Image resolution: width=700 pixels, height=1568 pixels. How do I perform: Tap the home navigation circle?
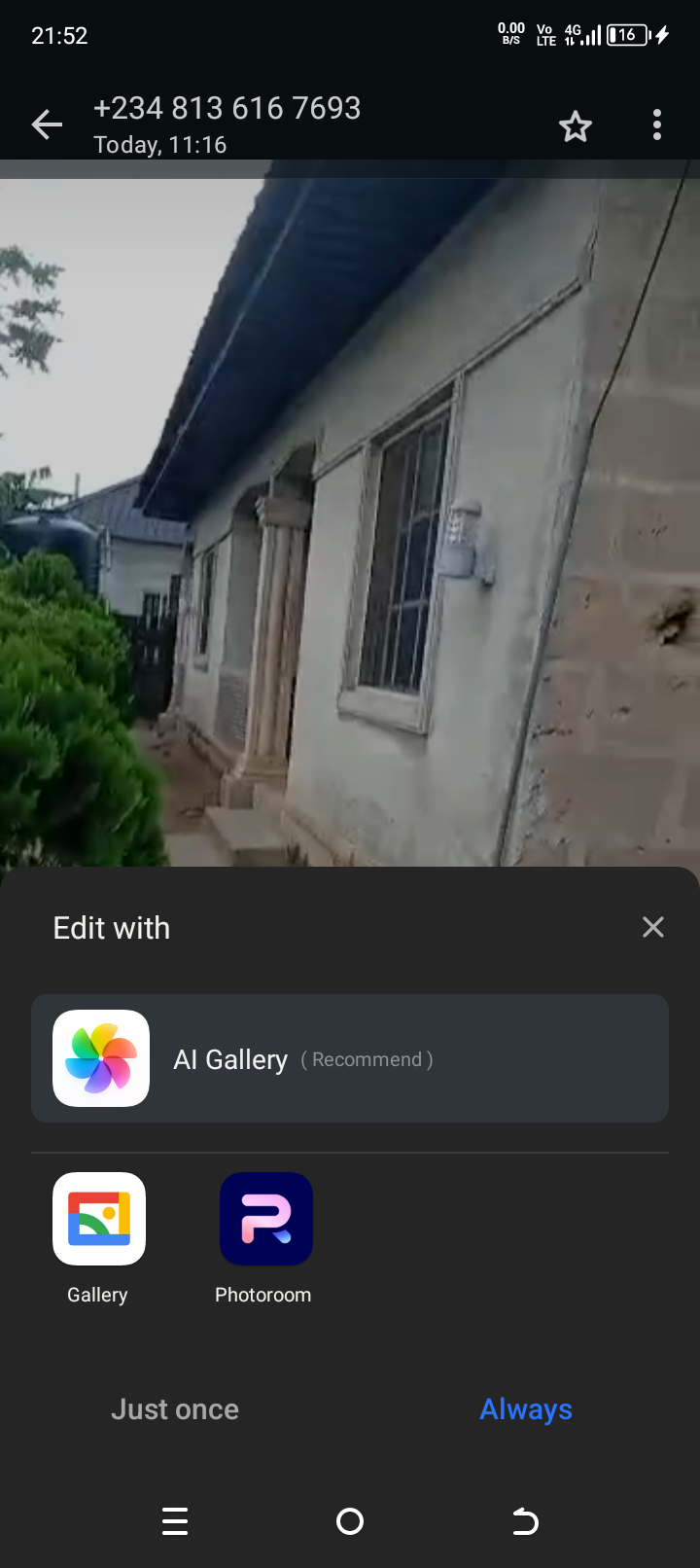[x=350, y=1521]
